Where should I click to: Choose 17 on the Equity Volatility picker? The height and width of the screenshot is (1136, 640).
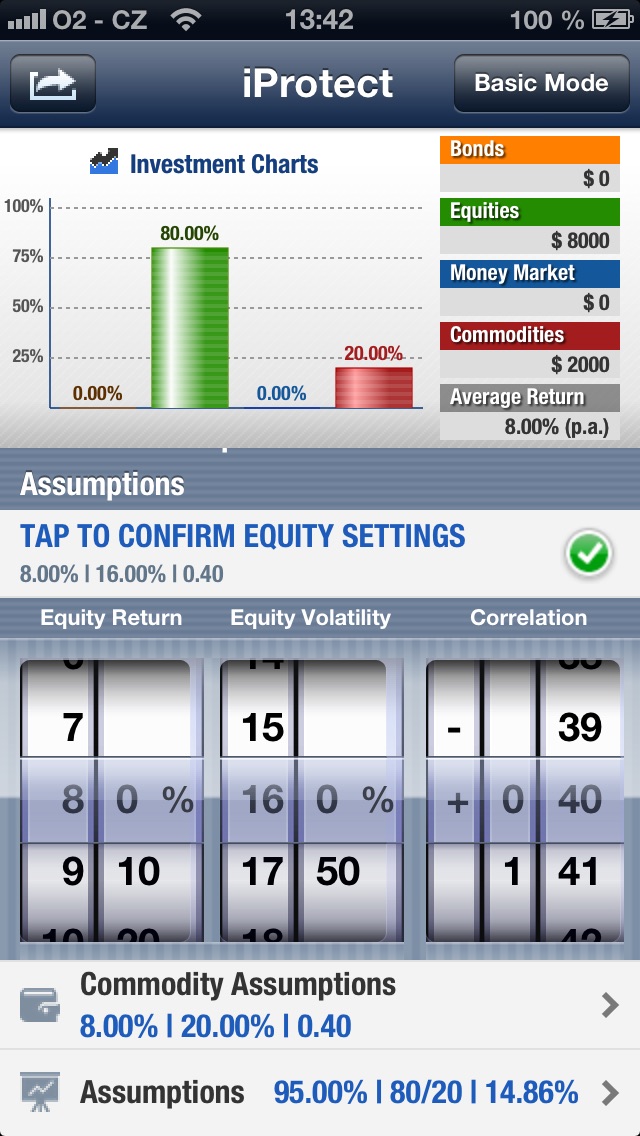[x=262, y=872]
